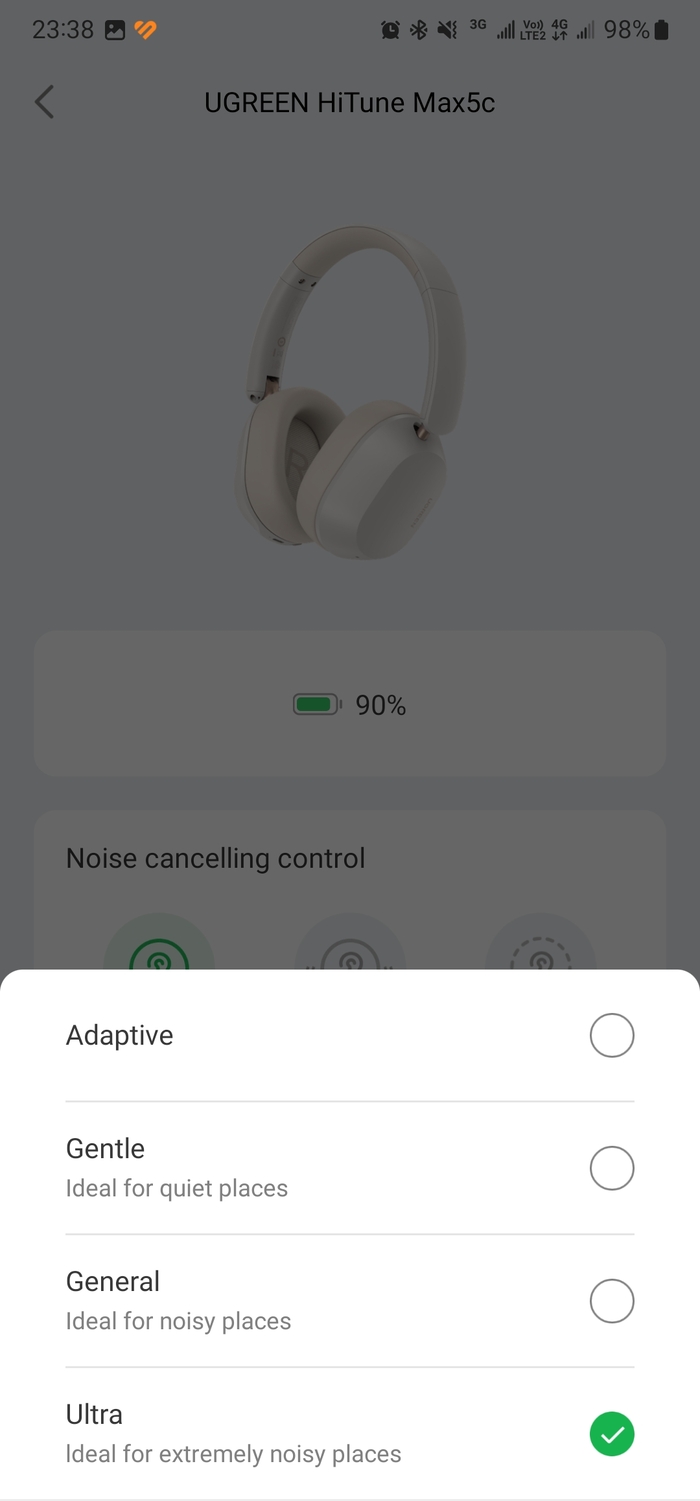Tap the selected Ultra mode option
Viewport: 700px width, 1501px height.
pos(611,1434)
